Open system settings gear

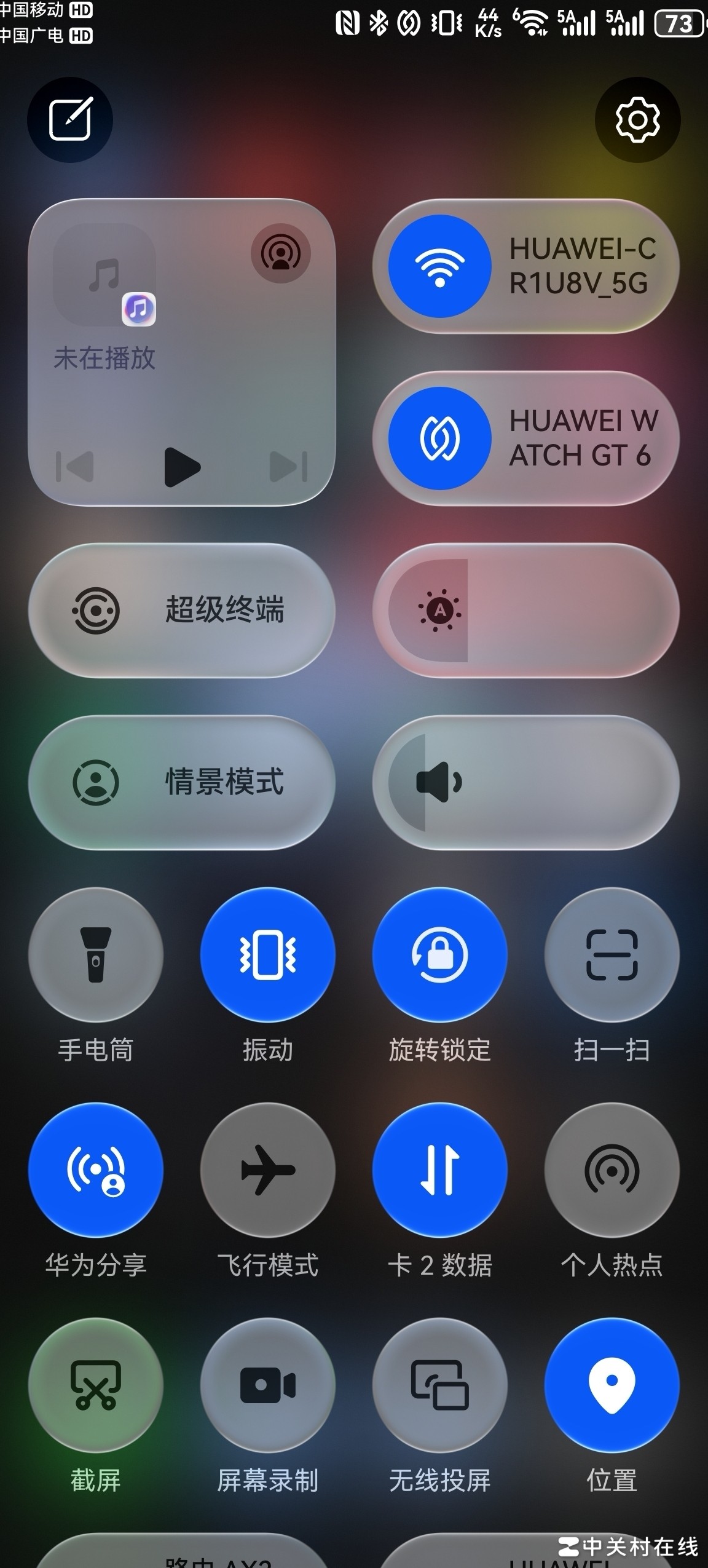point(637,119)
